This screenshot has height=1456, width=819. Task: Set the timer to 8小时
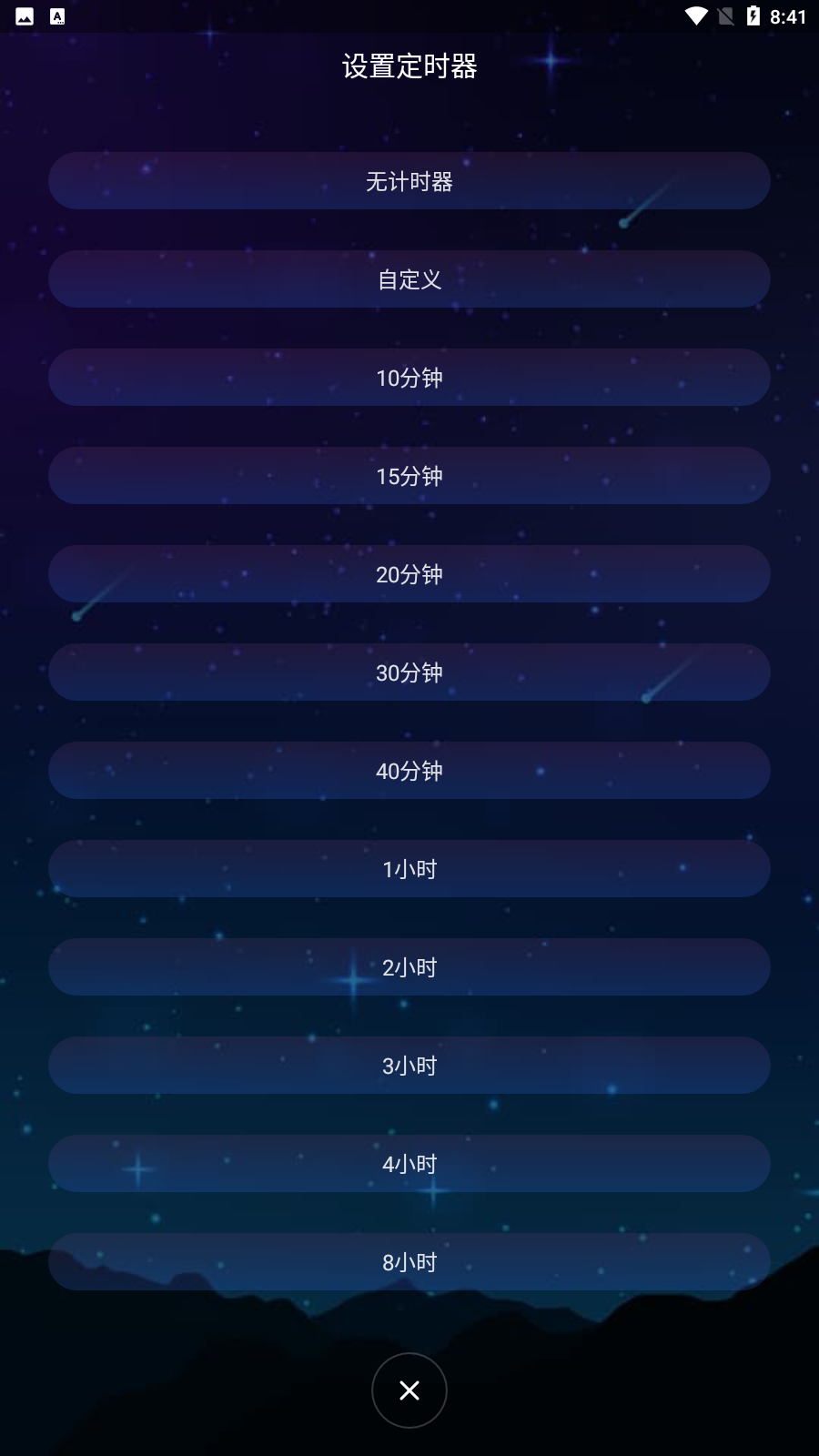(409, 1262)
